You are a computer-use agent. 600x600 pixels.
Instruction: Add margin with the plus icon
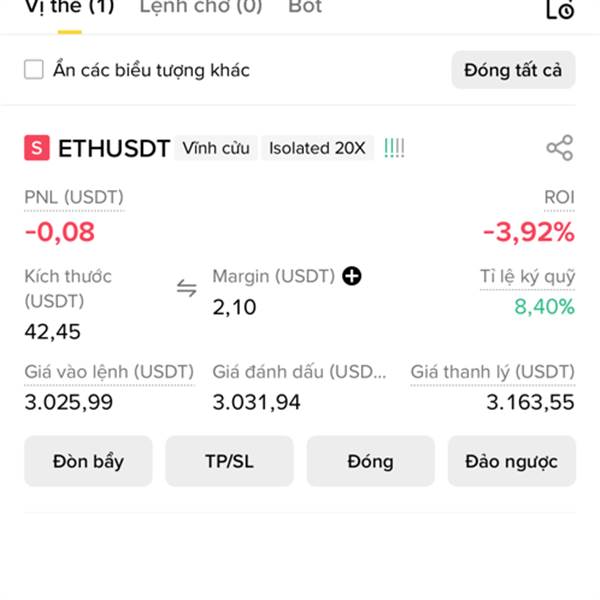(x=352, y=276)
